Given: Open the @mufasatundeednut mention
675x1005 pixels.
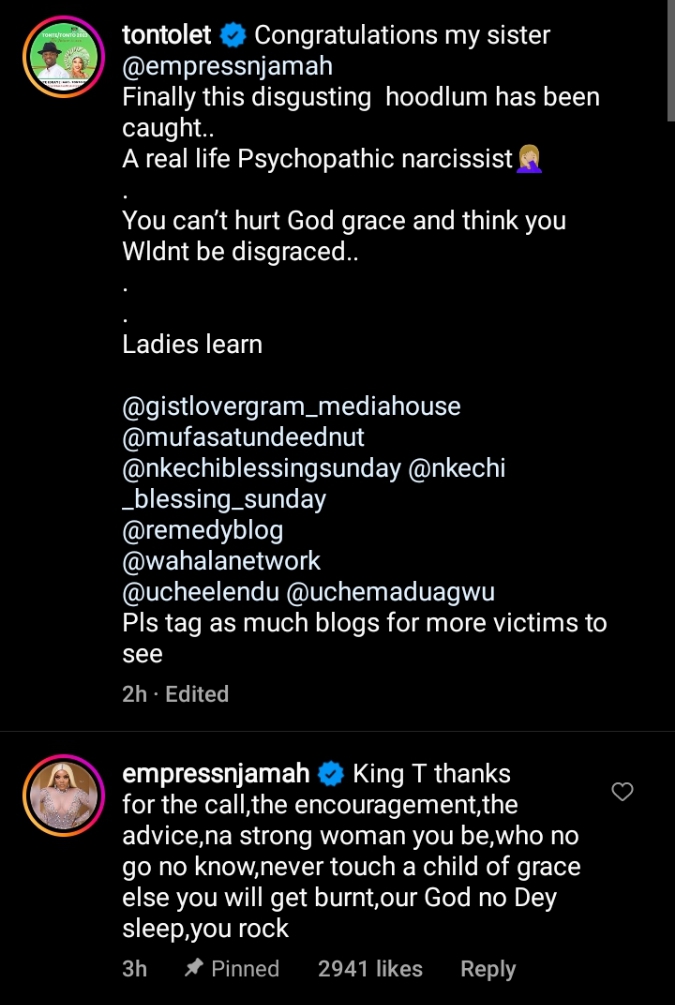Looking at the screenshot, I should 243,437.
